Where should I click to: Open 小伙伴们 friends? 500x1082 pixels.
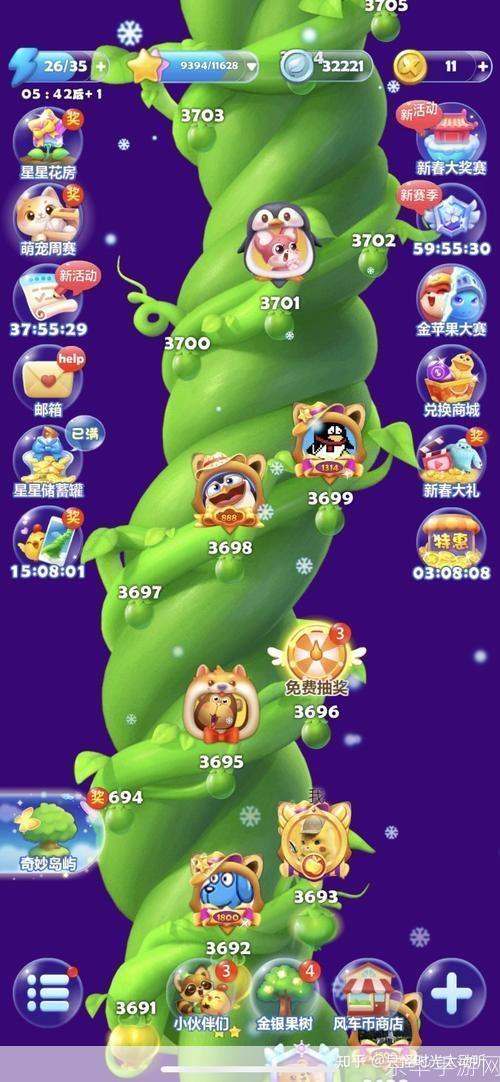click(x=201, y=995)
